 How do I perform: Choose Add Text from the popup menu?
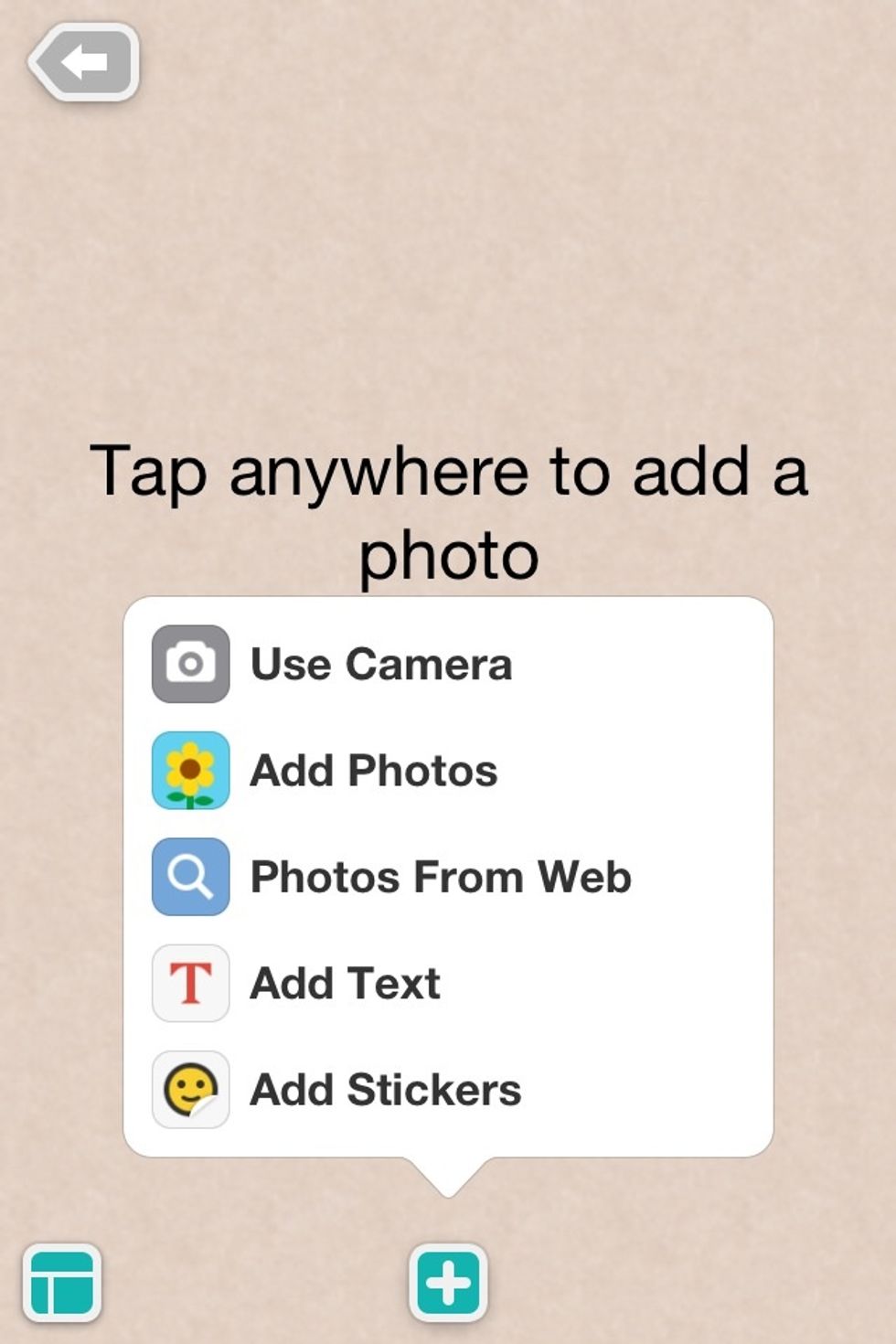tap(344, 983)
